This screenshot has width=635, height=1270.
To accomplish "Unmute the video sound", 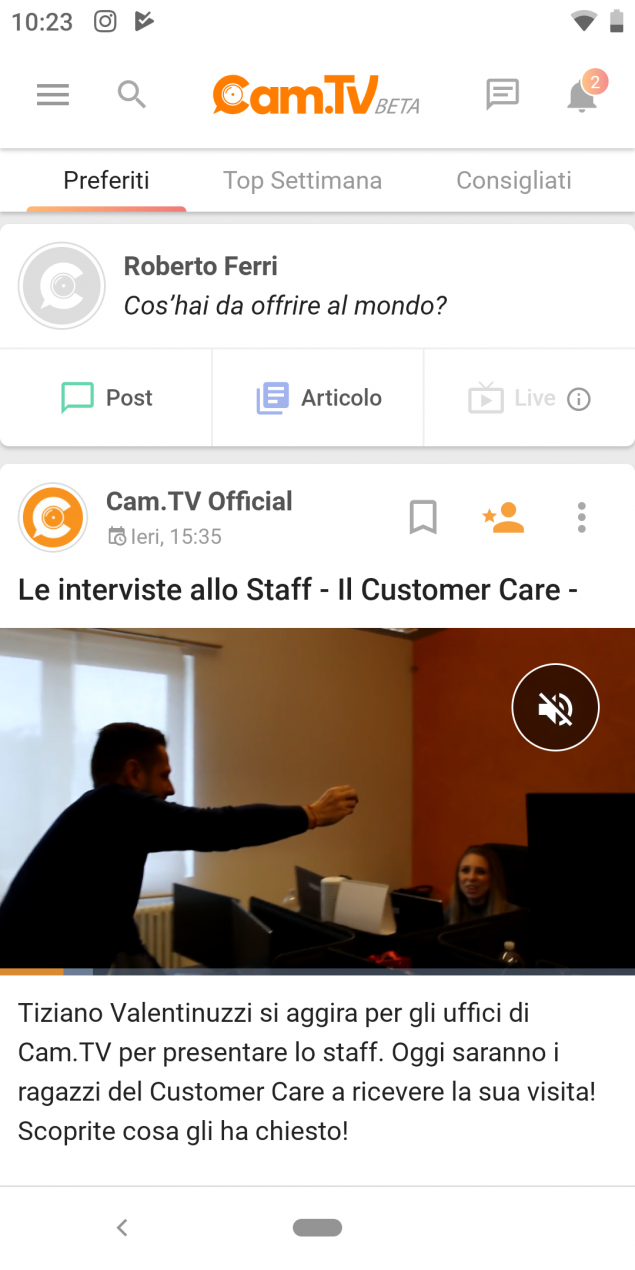I will pyautogui.click(x=555, y=708).
